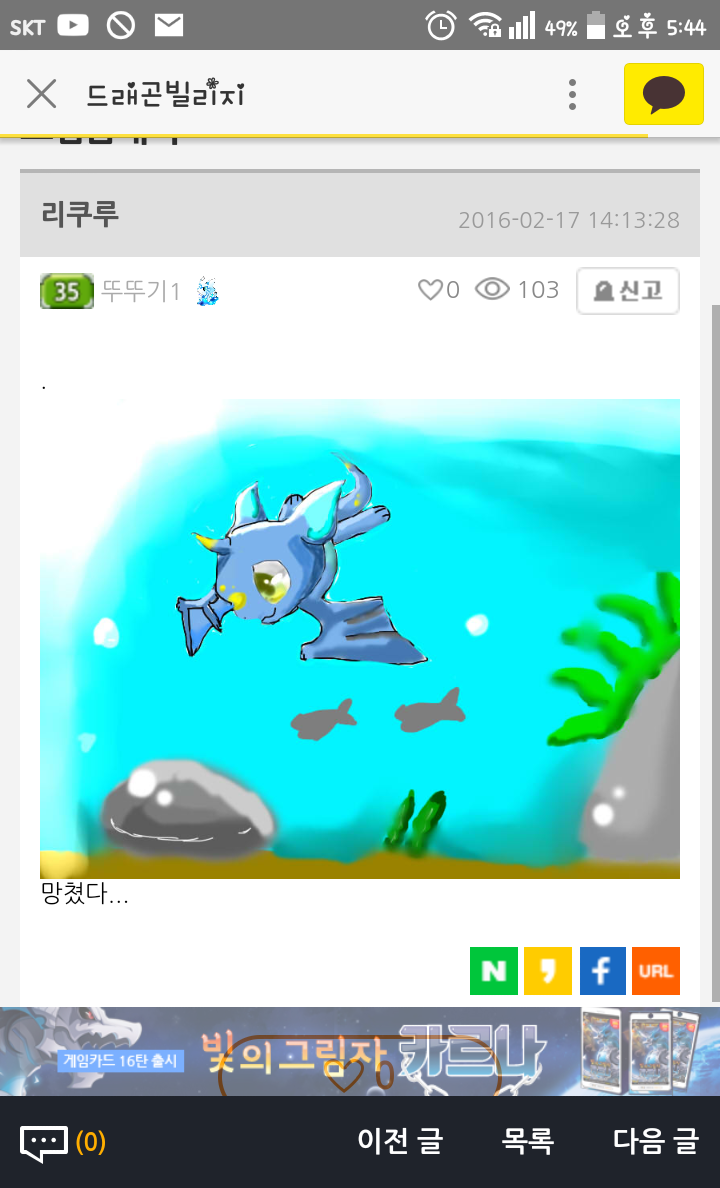Share the post on Facebook
720x1188 pixels.
(x=602, y=971)
